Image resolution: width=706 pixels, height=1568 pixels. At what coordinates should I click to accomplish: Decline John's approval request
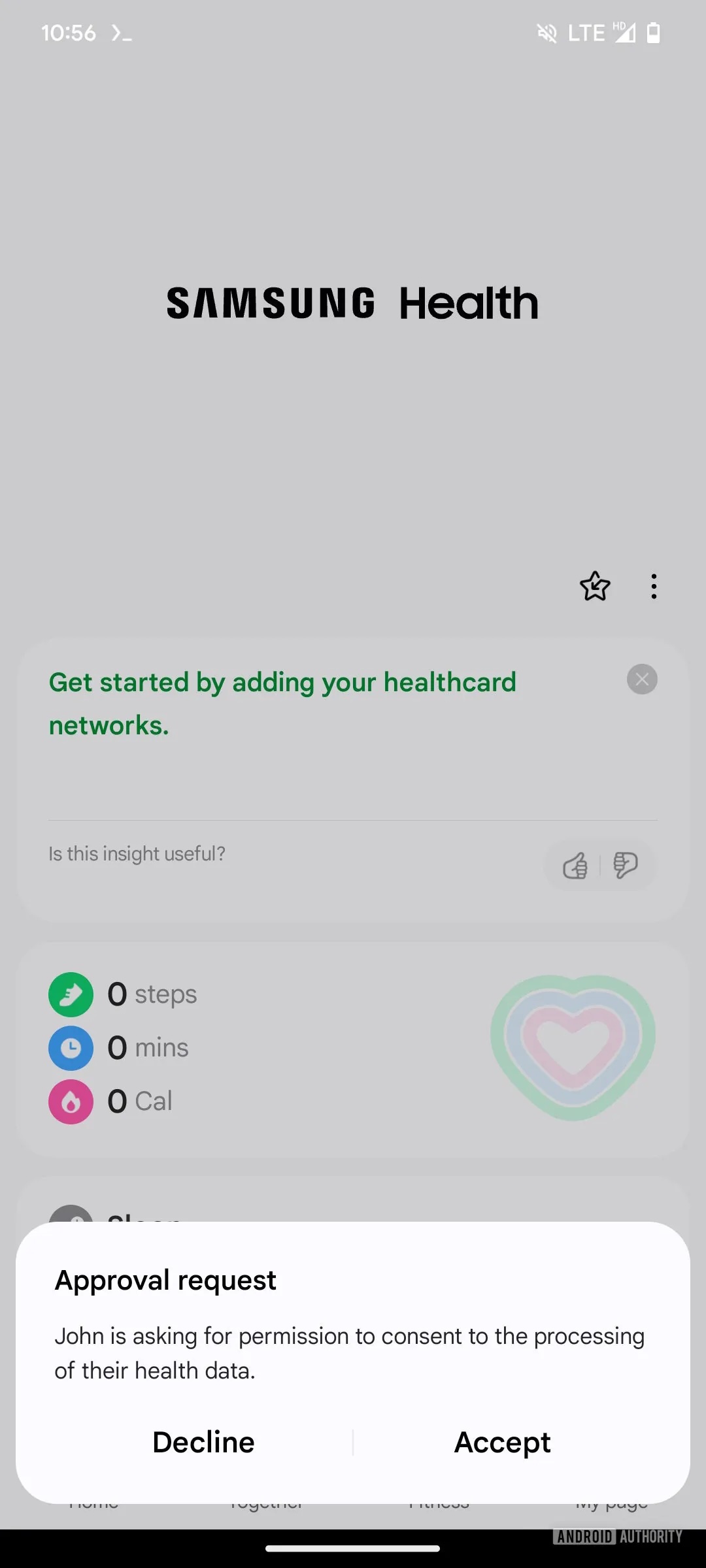click(x=203, y=1443)
